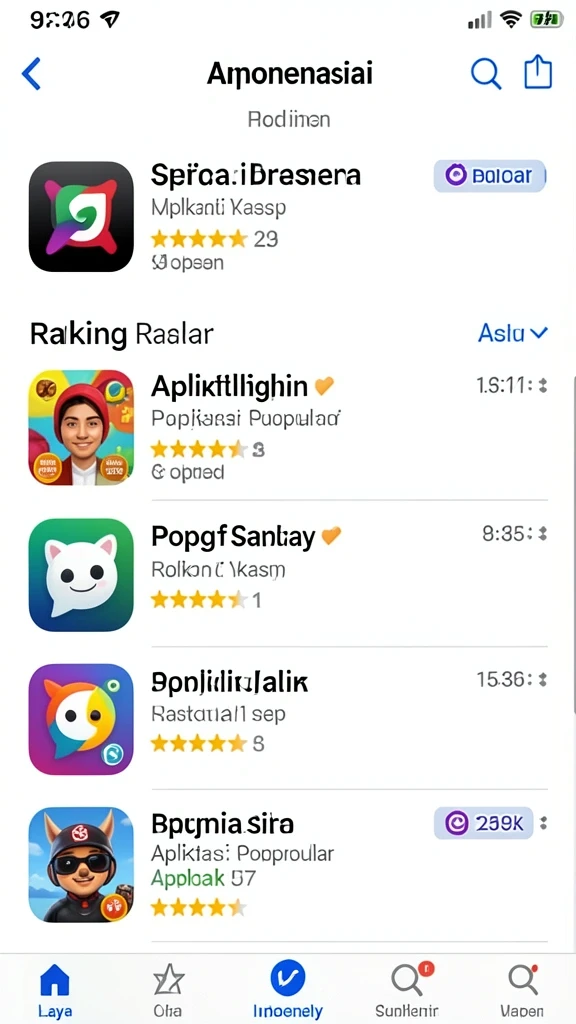Open search from the top bar magnifier
The height and width of the screenshot is (1024, 576).
pyautogui.click(x=485, y=73)
